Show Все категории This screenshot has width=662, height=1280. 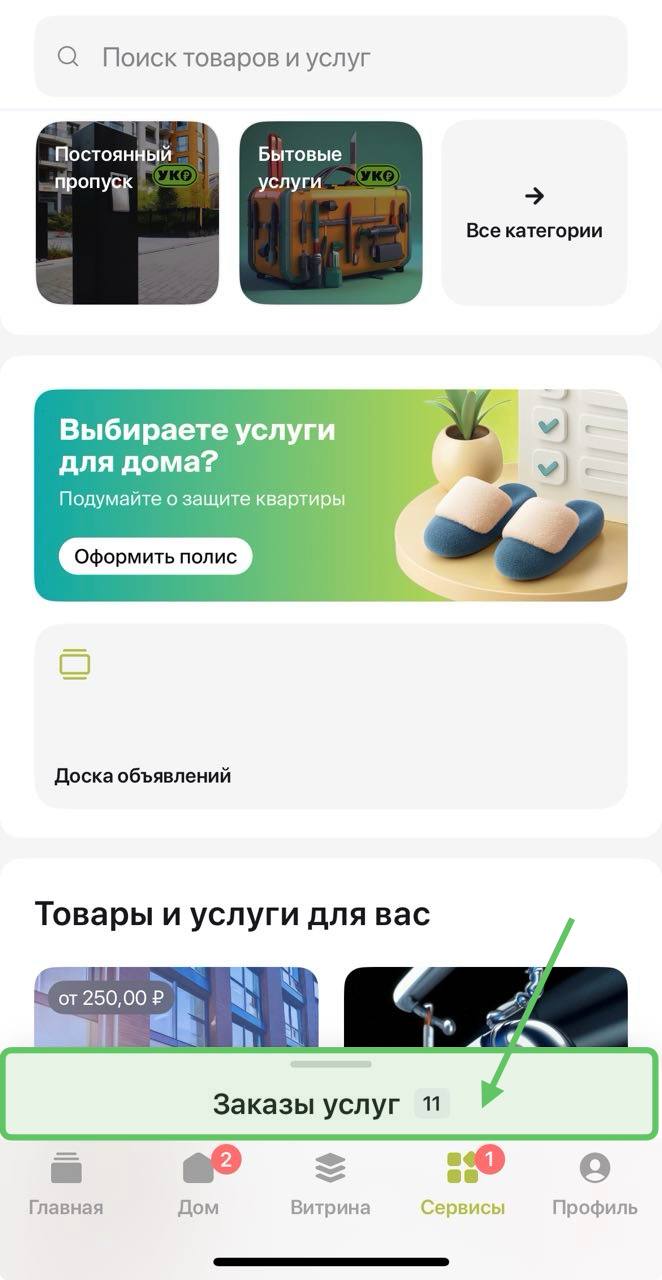[534, 213]
